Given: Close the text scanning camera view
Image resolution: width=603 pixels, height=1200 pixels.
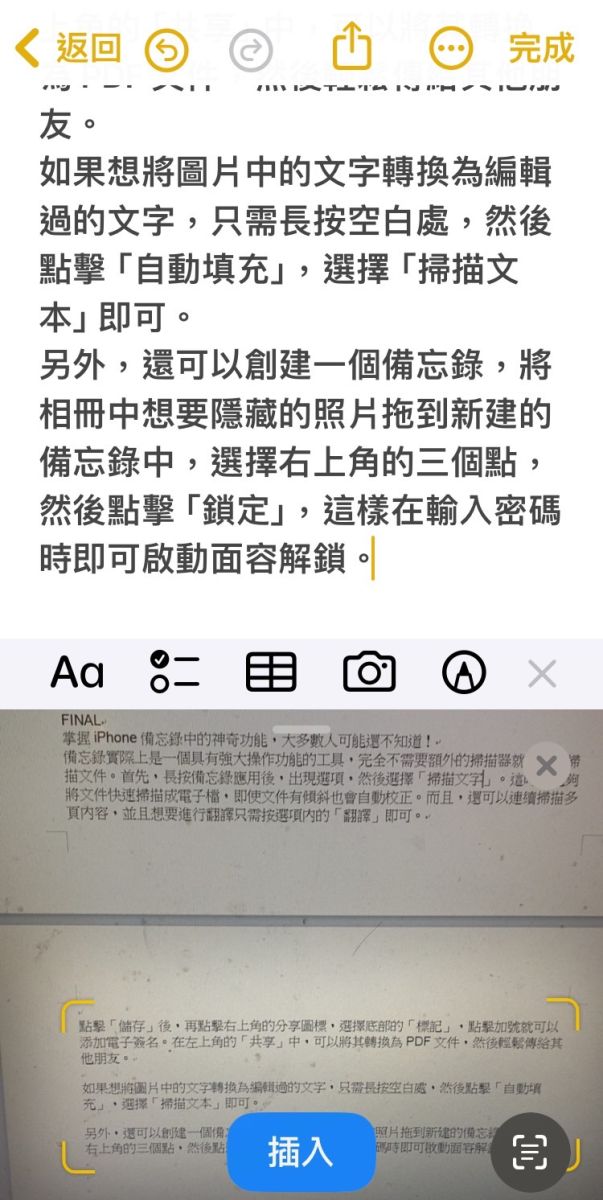Looking at the screenshot, I should pos(546,766).
